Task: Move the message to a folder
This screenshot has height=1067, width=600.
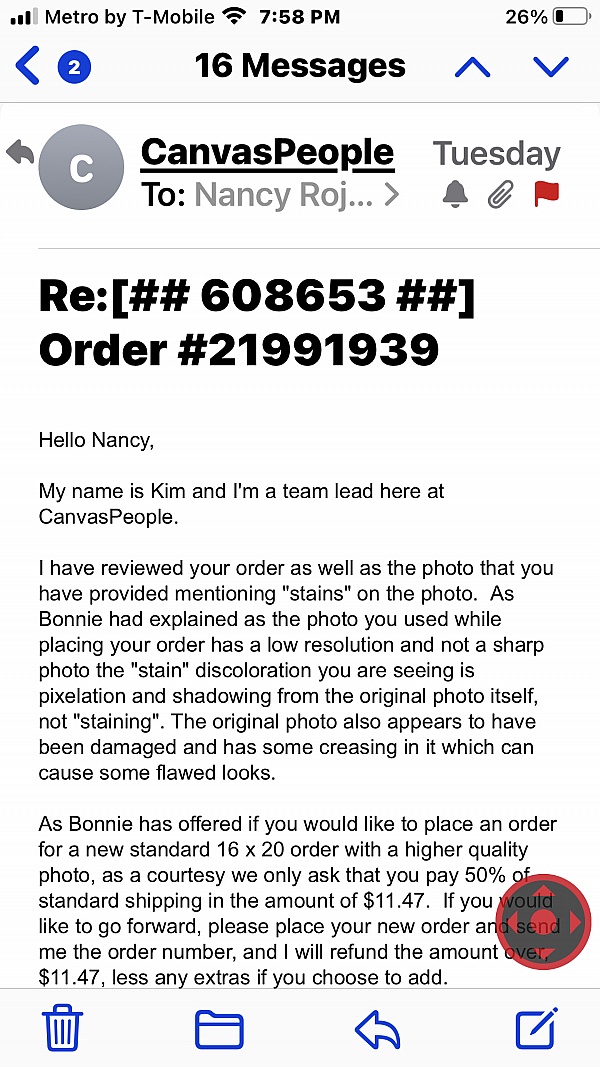Action: [219, 1028]
